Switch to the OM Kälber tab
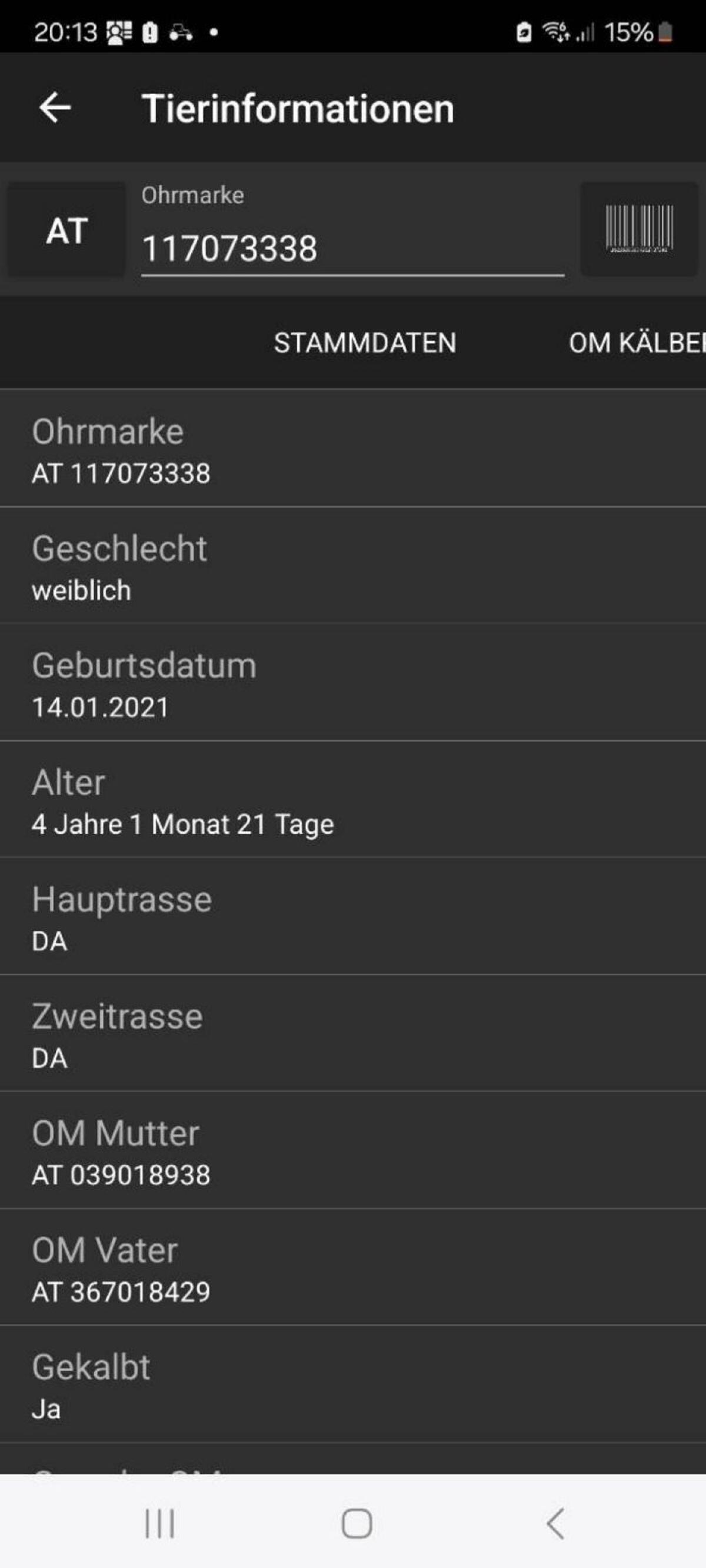 pos(636,343)
